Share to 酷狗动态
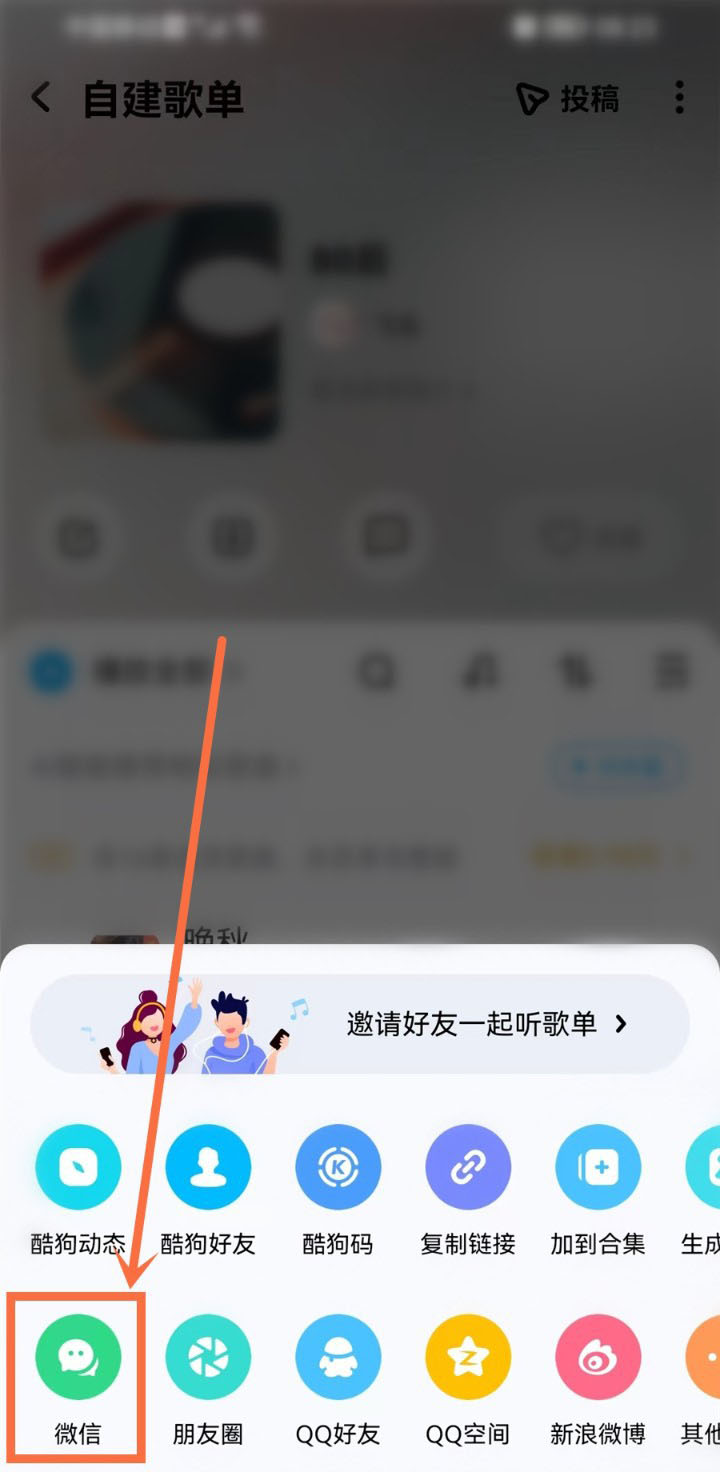This screenshot has width=720, height=1472. pos(78,1167)
